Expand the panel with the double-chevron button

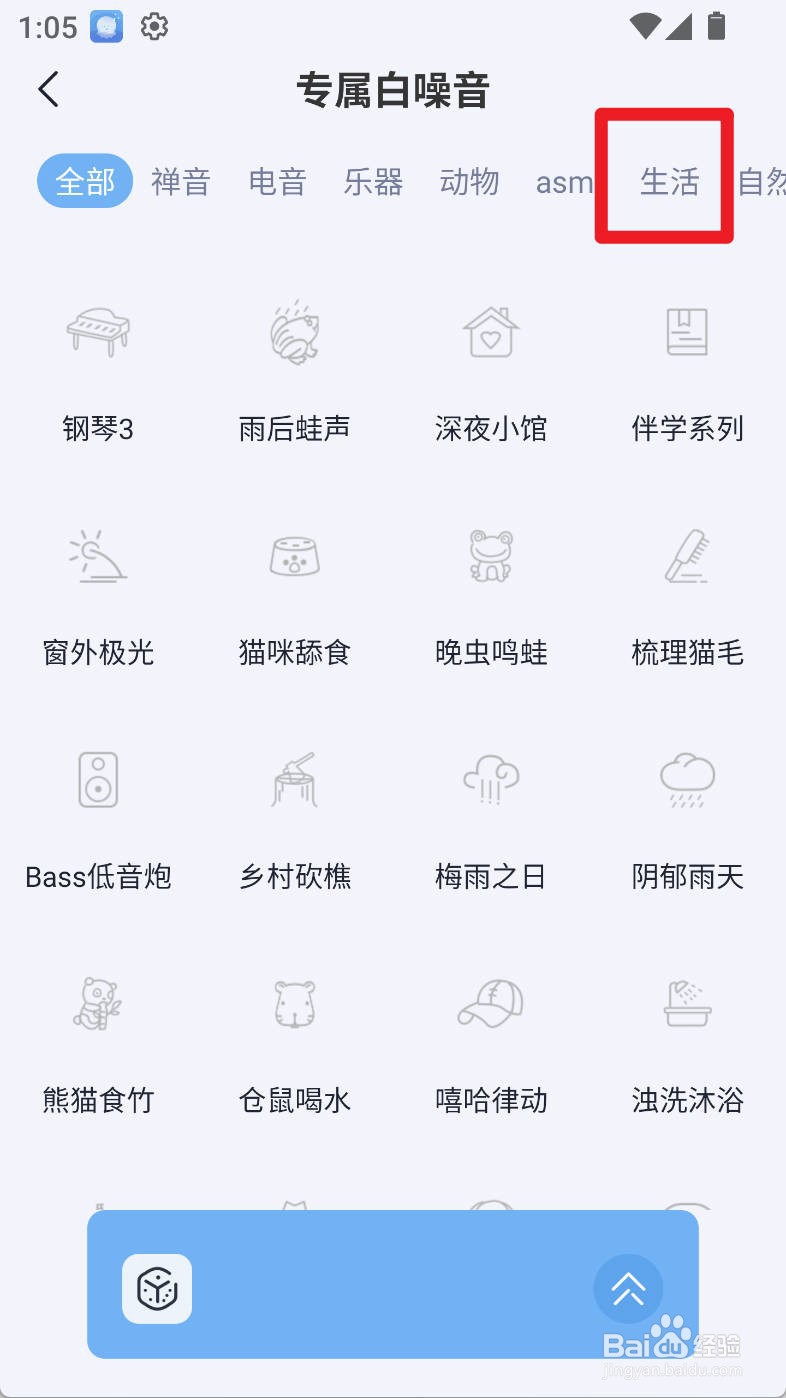click(628, 1289)
